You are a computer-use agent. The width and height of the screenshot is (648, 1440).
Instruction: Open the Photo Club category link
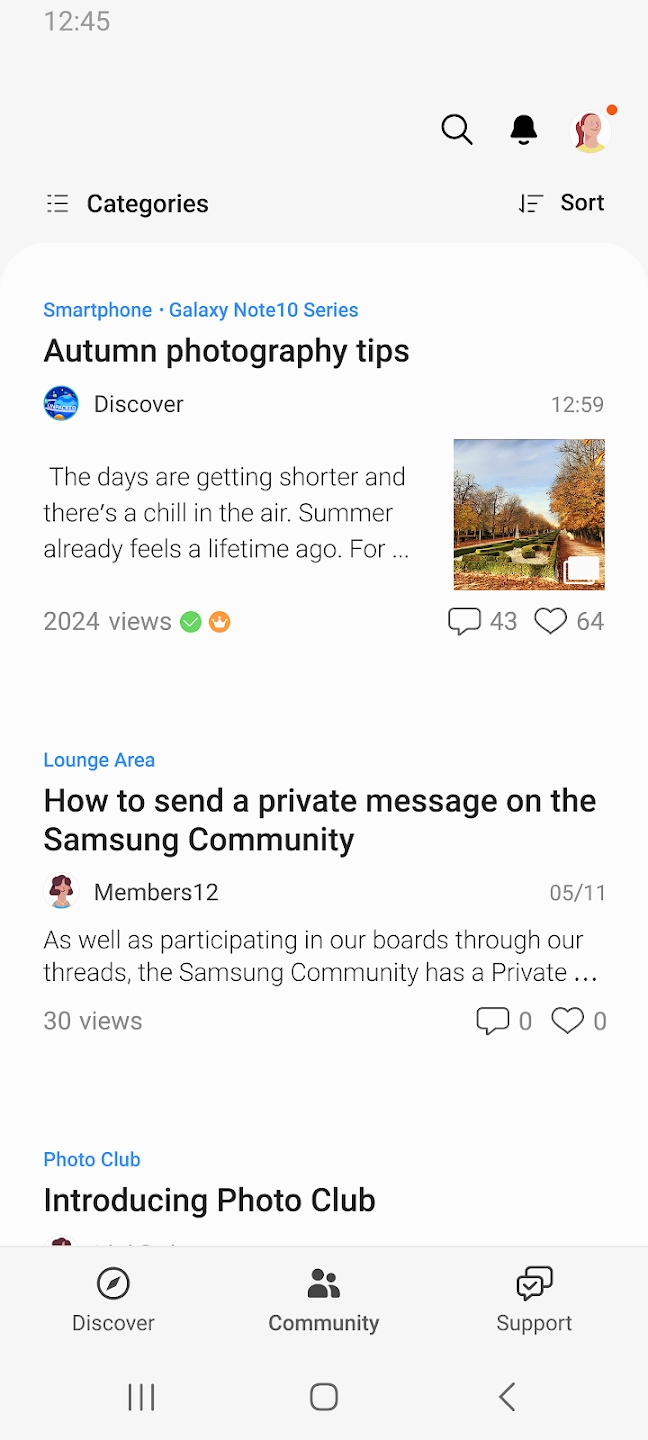tap(92, 1160)
